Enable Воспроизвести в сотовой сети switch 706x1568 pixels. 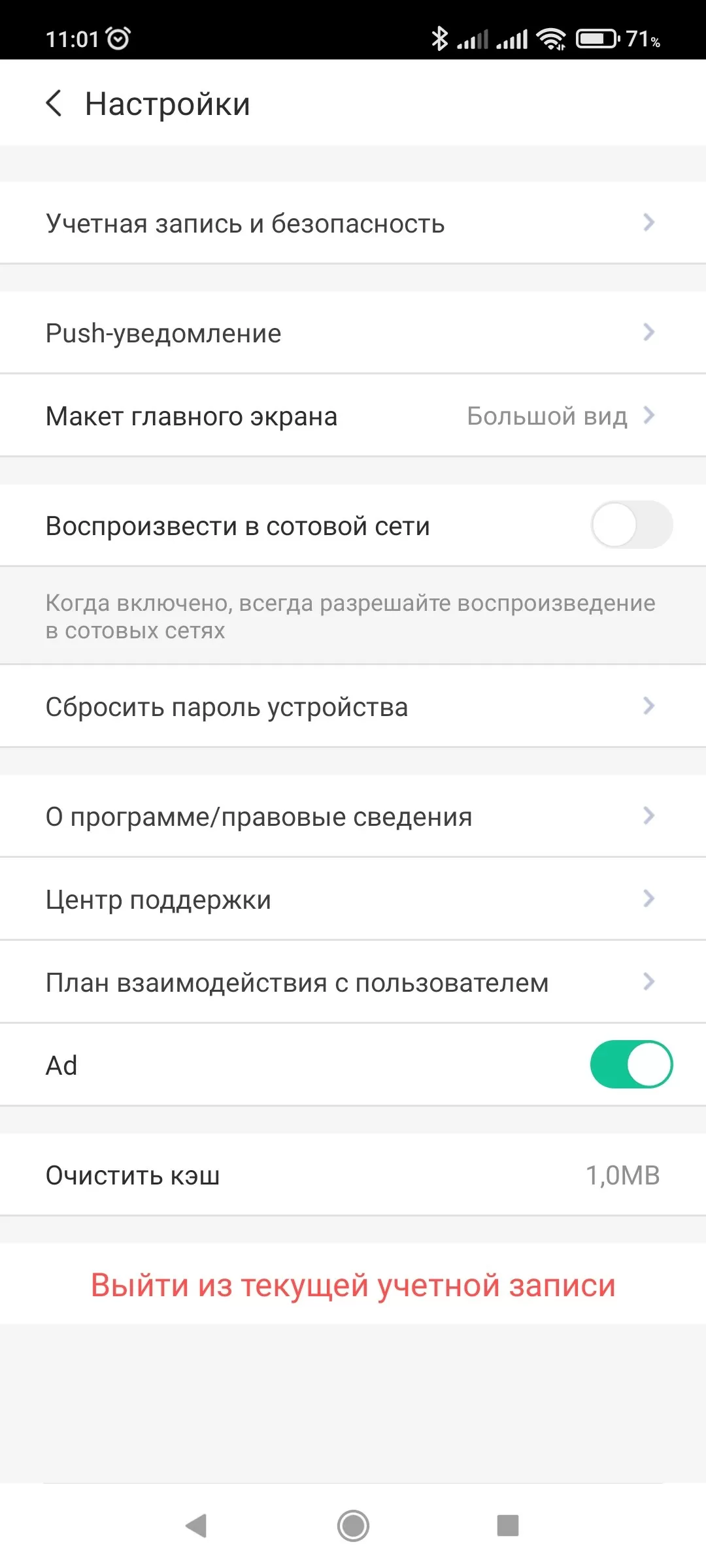[x=631, y=525]
